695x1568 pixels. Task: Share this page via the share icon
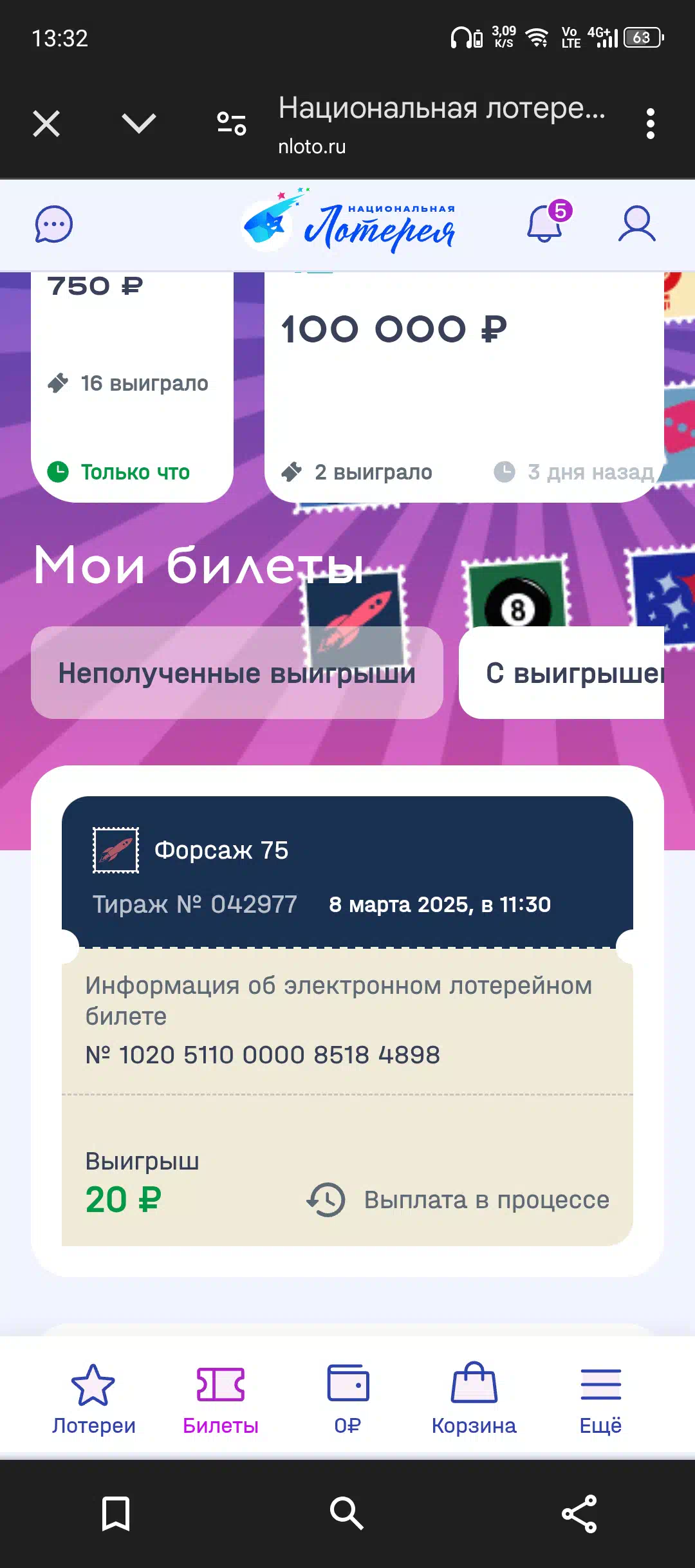point(579,1513)
